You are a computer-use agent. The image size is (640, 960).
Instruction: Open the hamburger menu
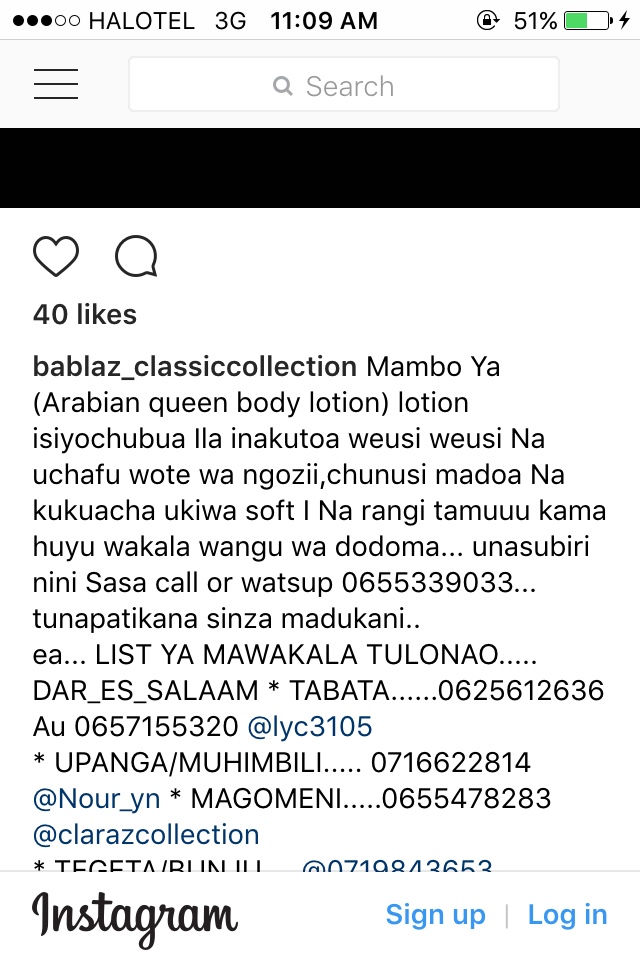(x=56, y=85)
